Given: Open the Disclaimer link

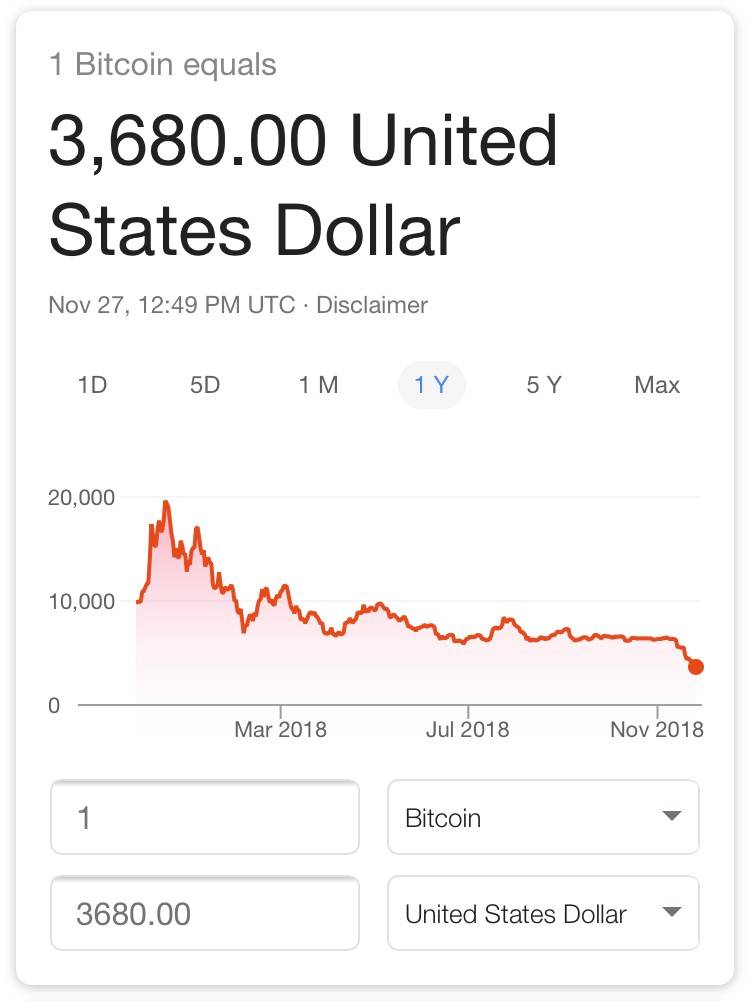Looking at the screenshot, I should click(x=372, y=305).
